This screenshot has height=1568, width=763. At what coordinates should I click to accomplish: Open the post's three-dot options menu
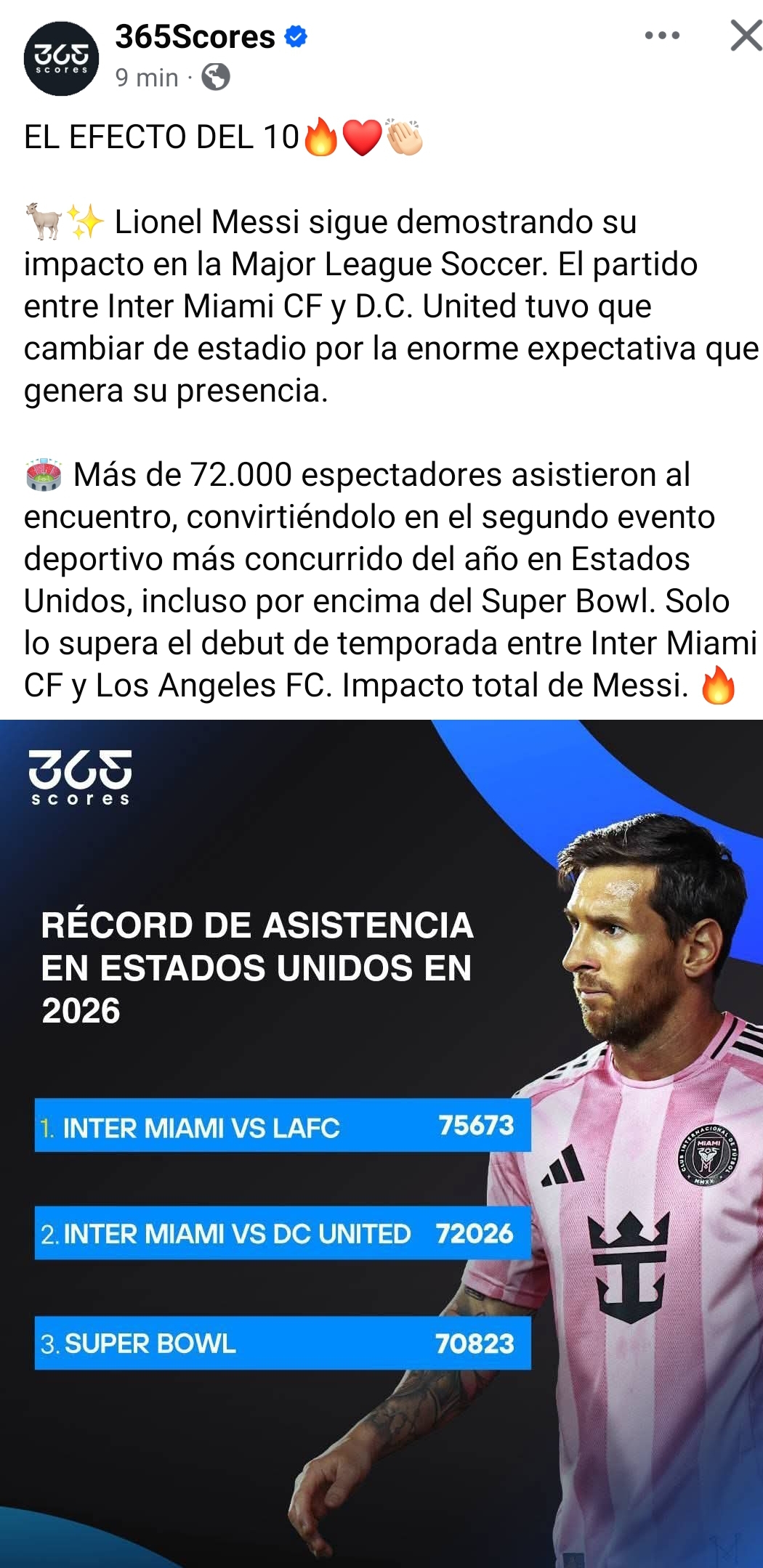(662, 36)
